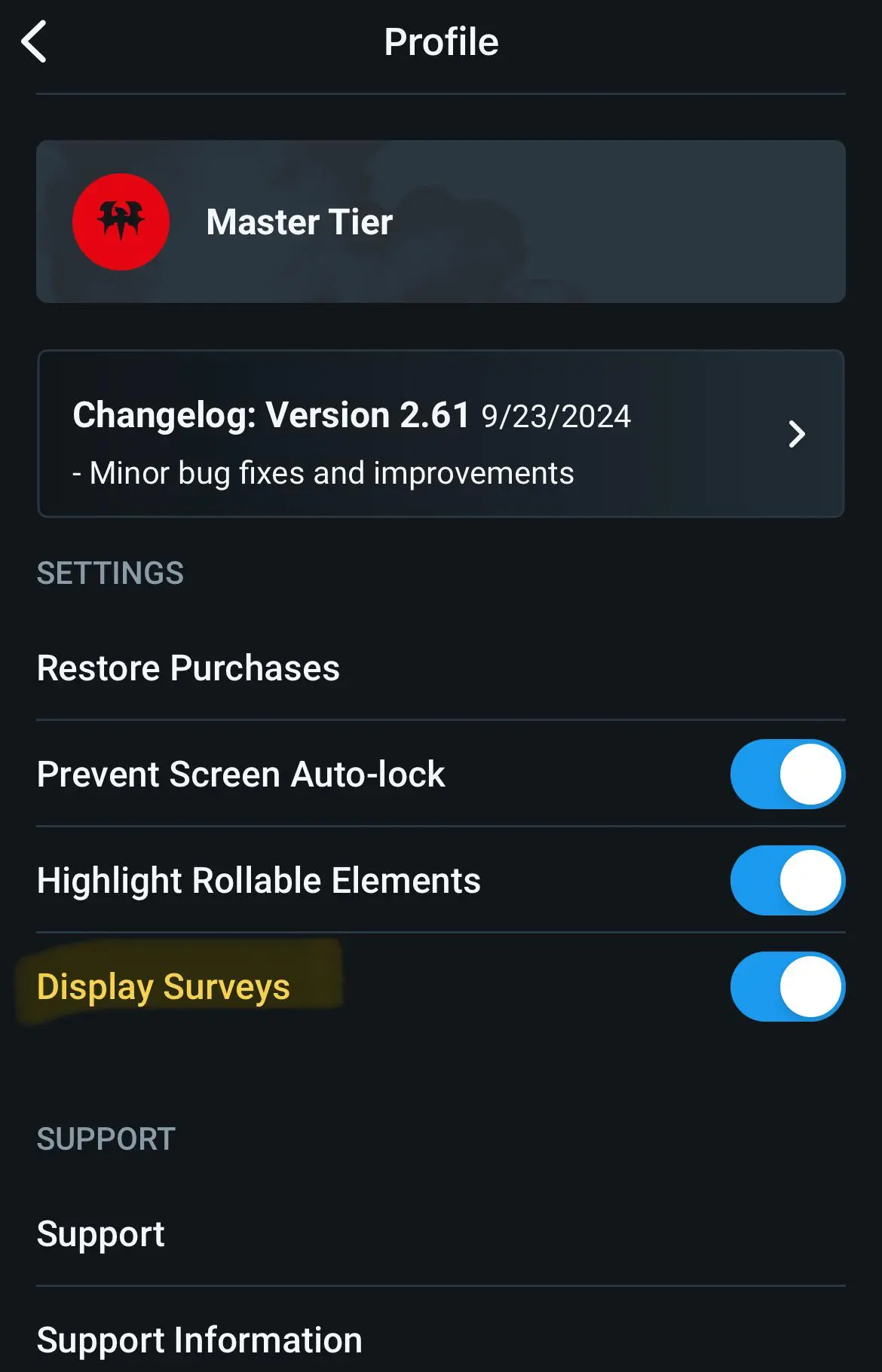The width and height of the screenshot is (882, 1372).
Task: Toggle the Display Surveys switch off
Action: point(787,987)
